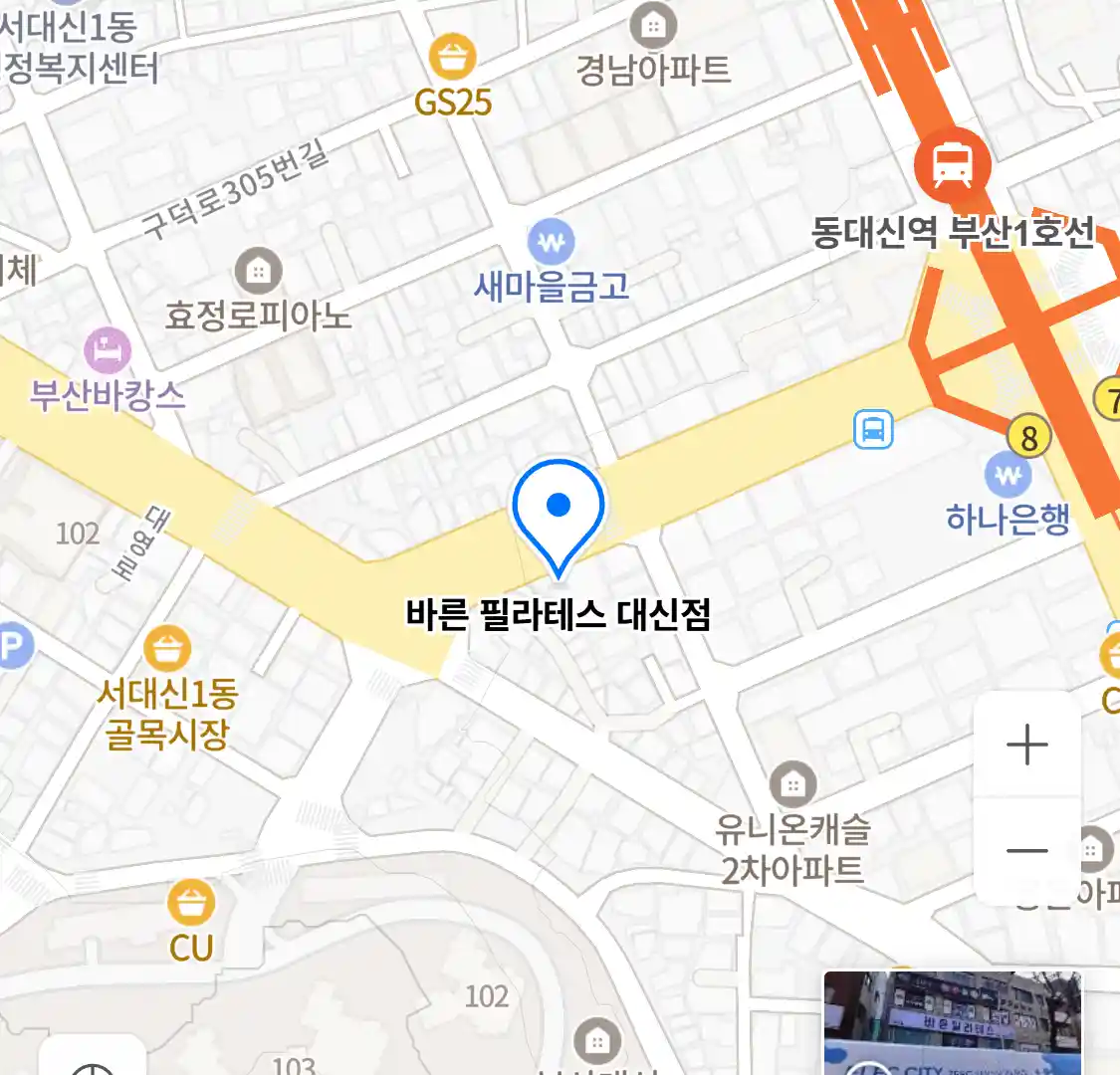The width and height of the screenshot is (1120, 1075).
Task: Zoom out of the map
Action: pos(1026,851)
